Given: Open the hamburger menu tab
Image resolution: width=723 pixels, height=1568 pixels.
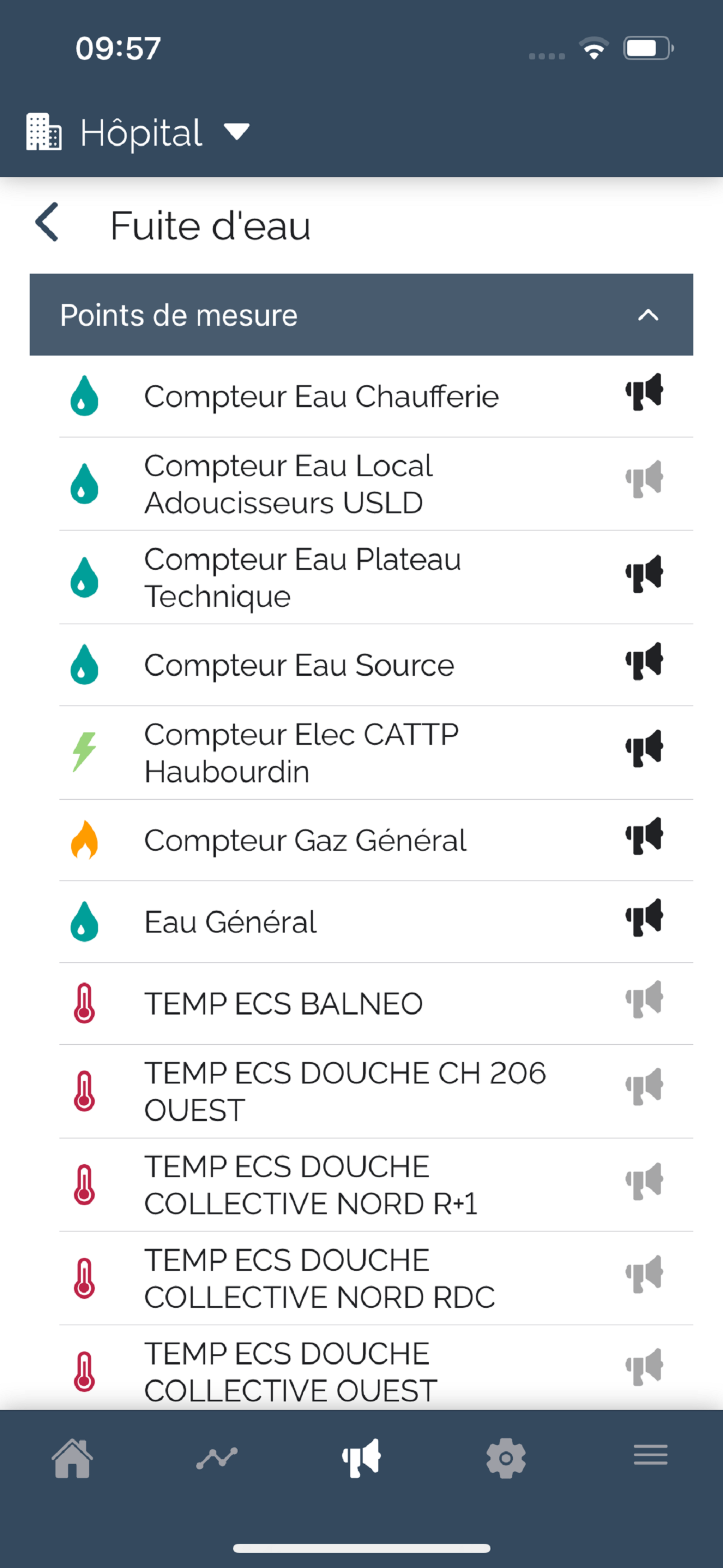Looking at the screenshot, I should point(651,1455).
